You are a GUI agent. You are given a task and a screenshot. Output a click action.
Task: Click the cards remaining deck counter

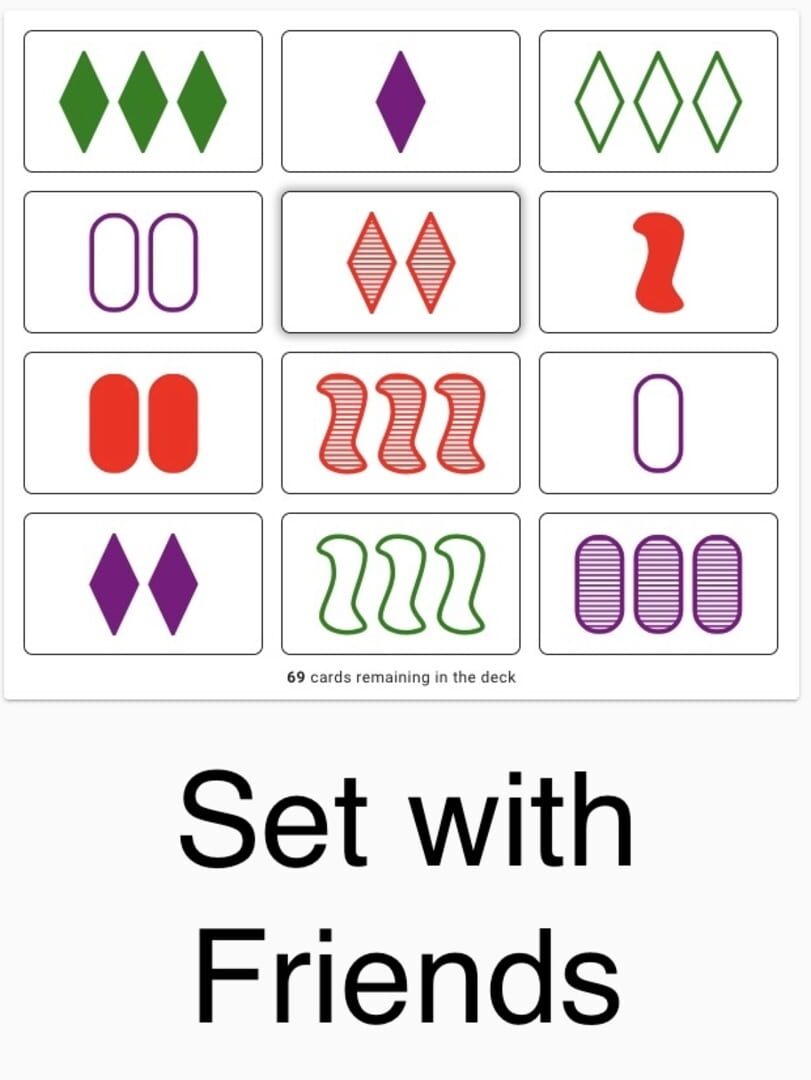(x=400, y=676)
